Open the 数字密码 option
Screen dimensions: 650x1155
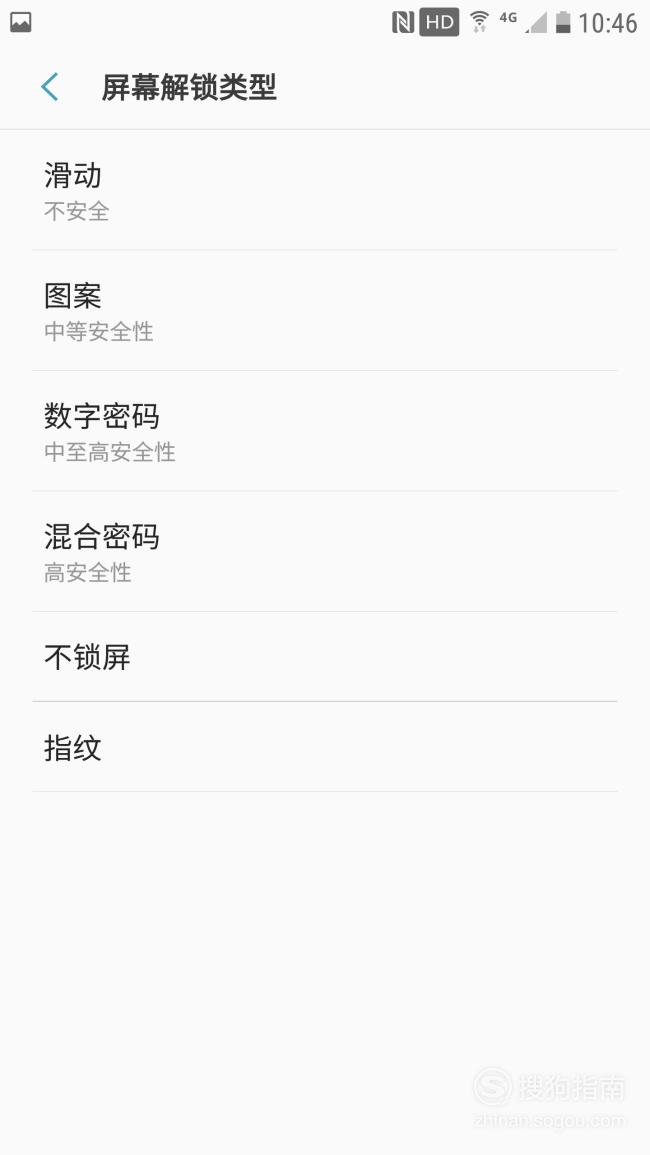(325, 430)
